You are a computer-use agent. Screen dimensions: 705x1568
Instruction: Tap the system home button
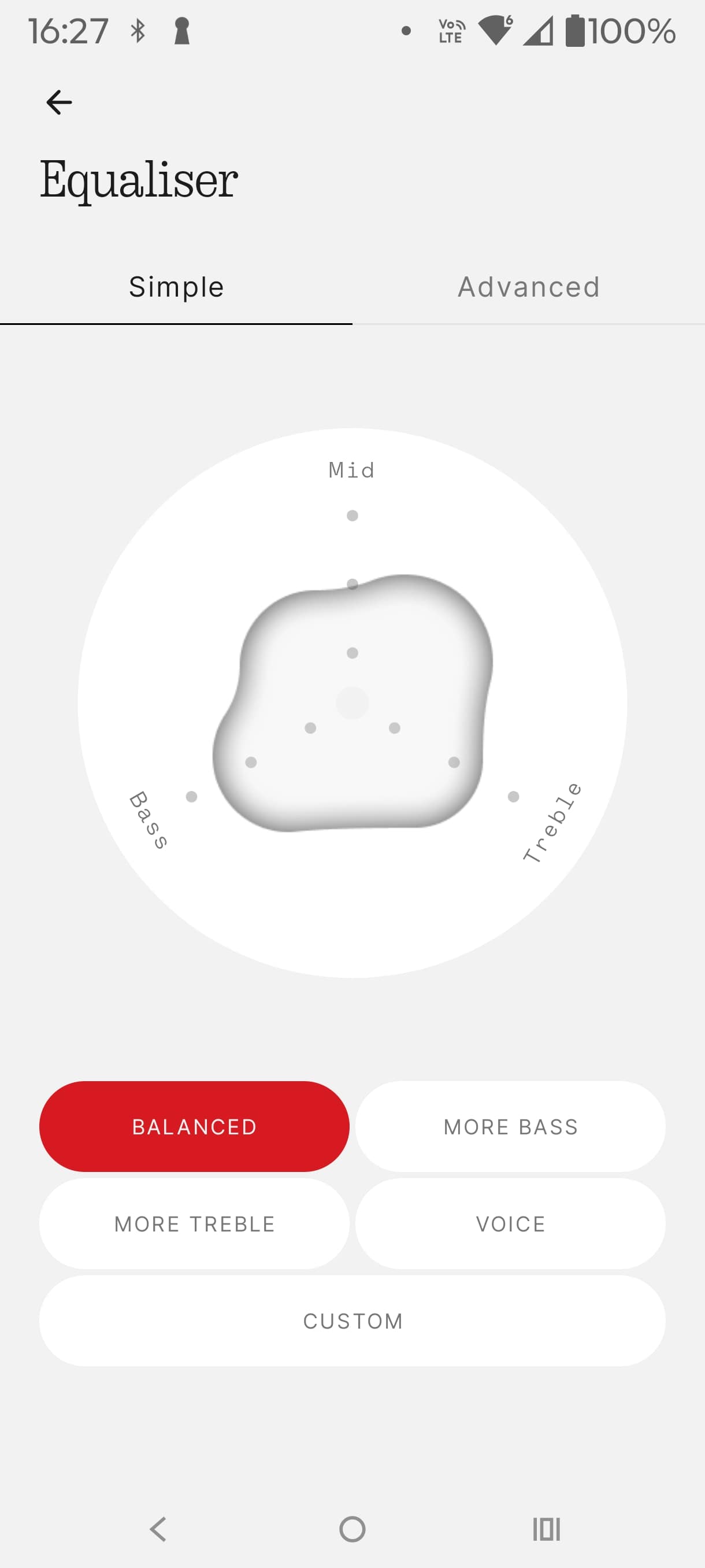coord(352,1529)
